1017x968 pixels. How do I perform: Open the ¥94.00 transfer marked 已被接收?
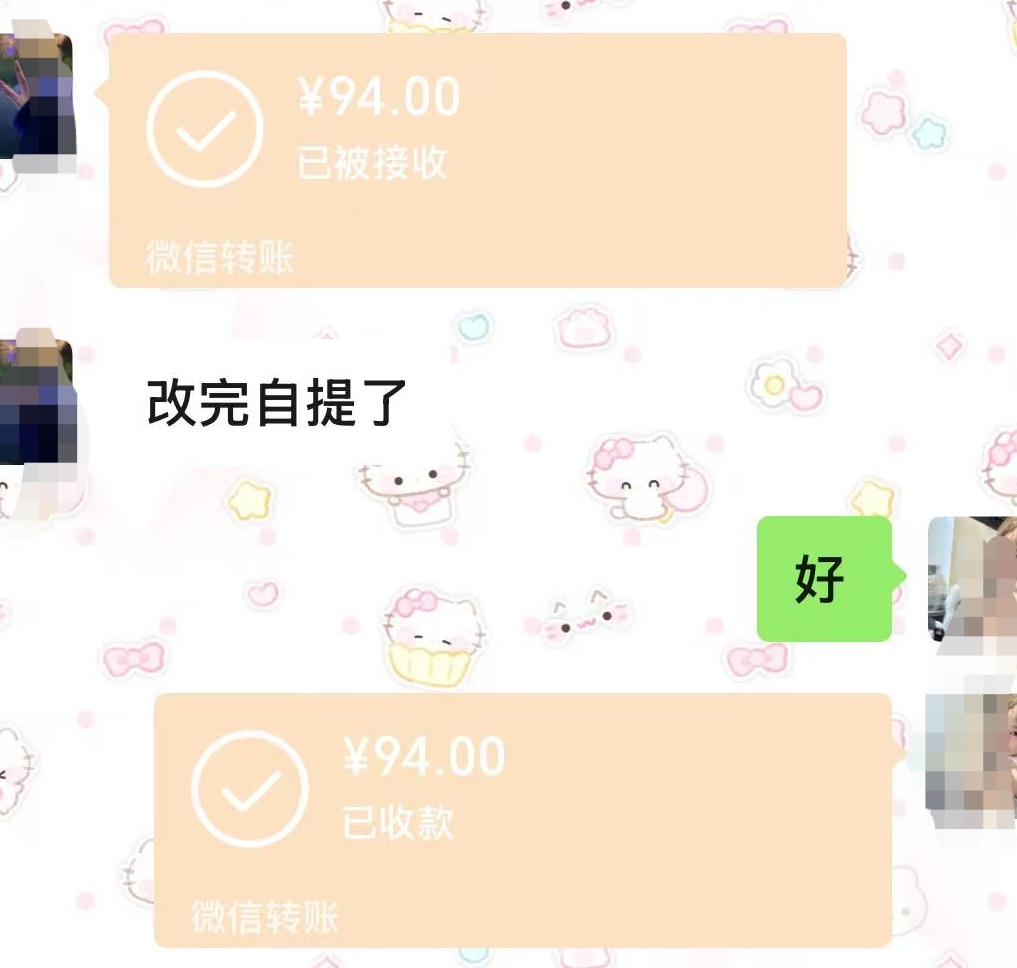click(477, 160)
